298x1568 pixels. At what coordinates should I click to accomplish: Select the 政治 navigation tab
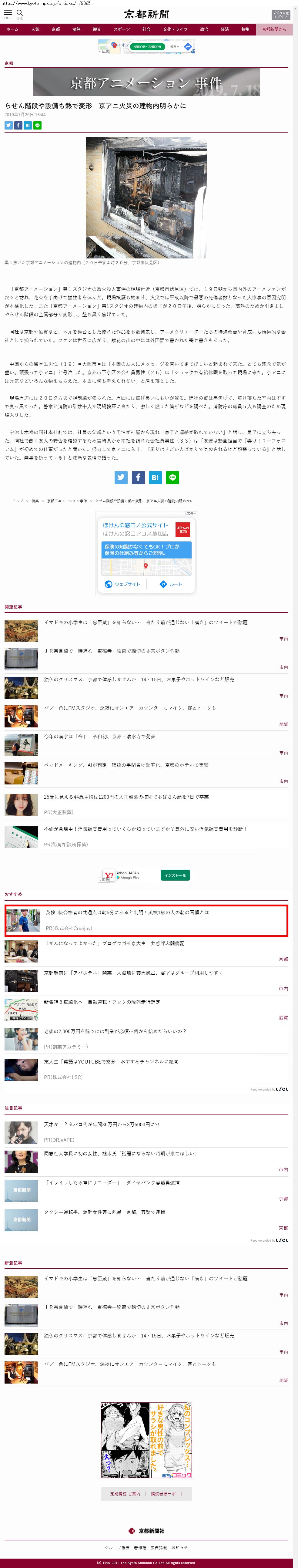[204, 29]
